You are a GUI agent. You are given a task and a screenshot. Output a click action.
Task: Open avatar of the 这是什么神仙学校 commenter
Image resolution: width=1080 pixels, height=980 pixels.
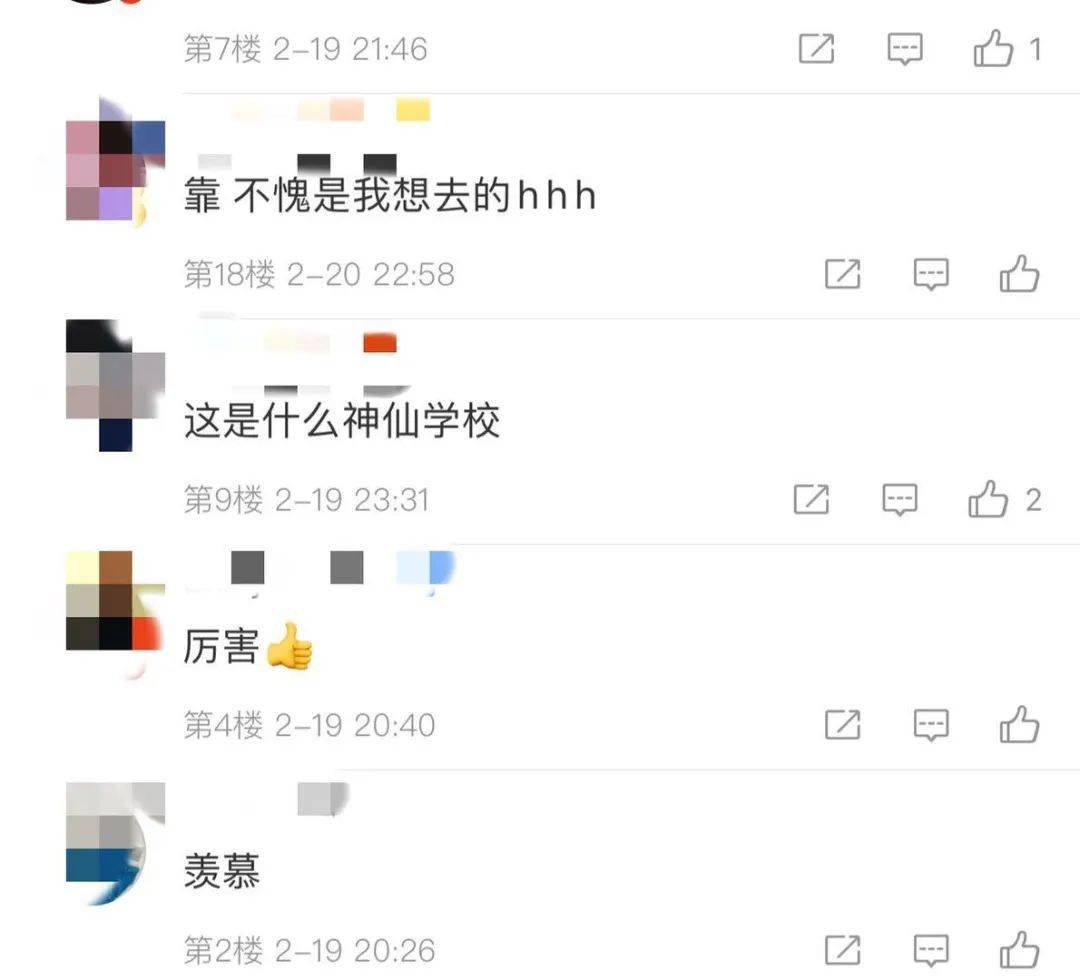(114, 385)
